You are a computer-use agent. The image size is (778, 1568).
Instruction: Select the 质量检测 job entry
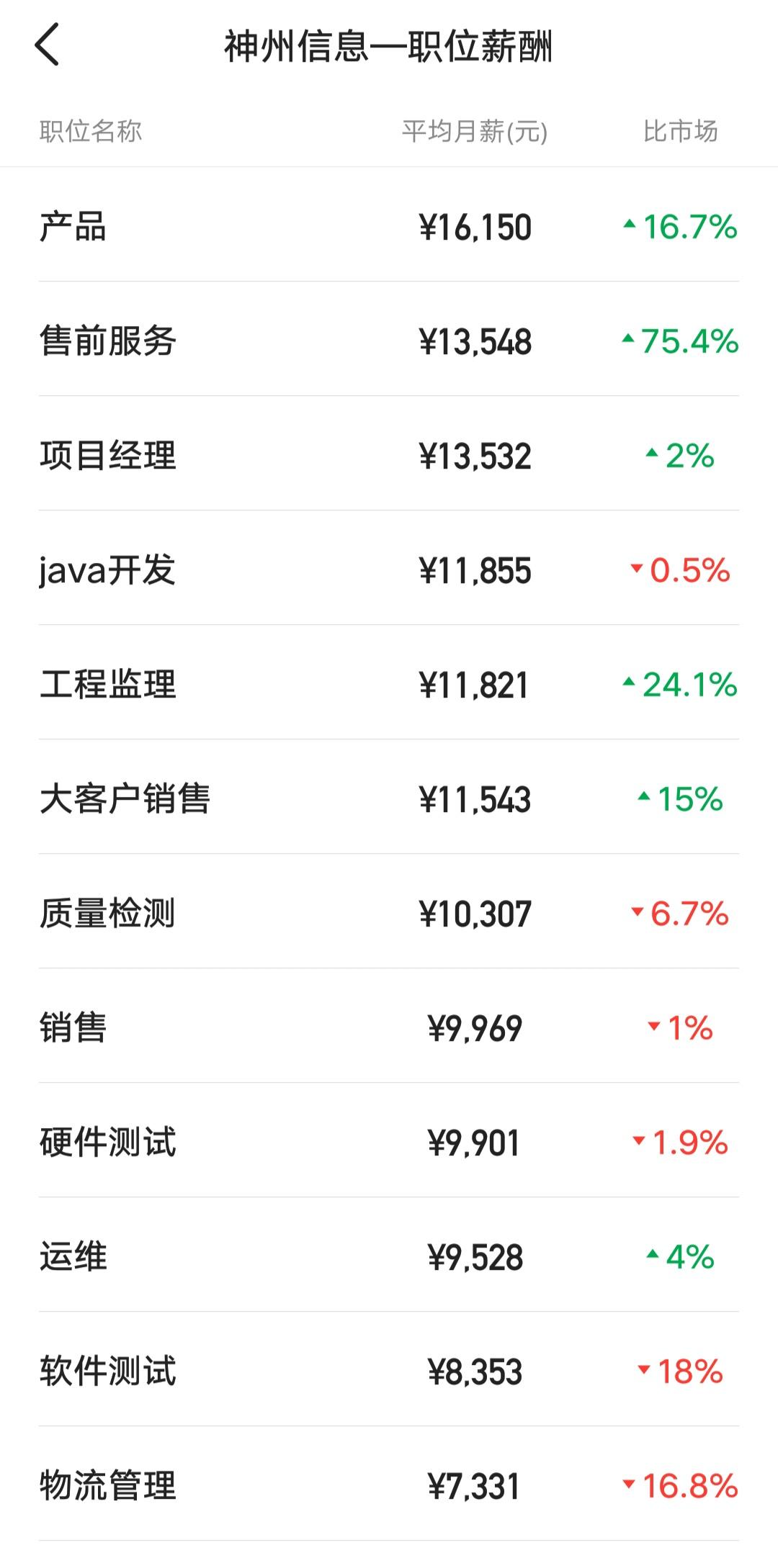point(108,912)
